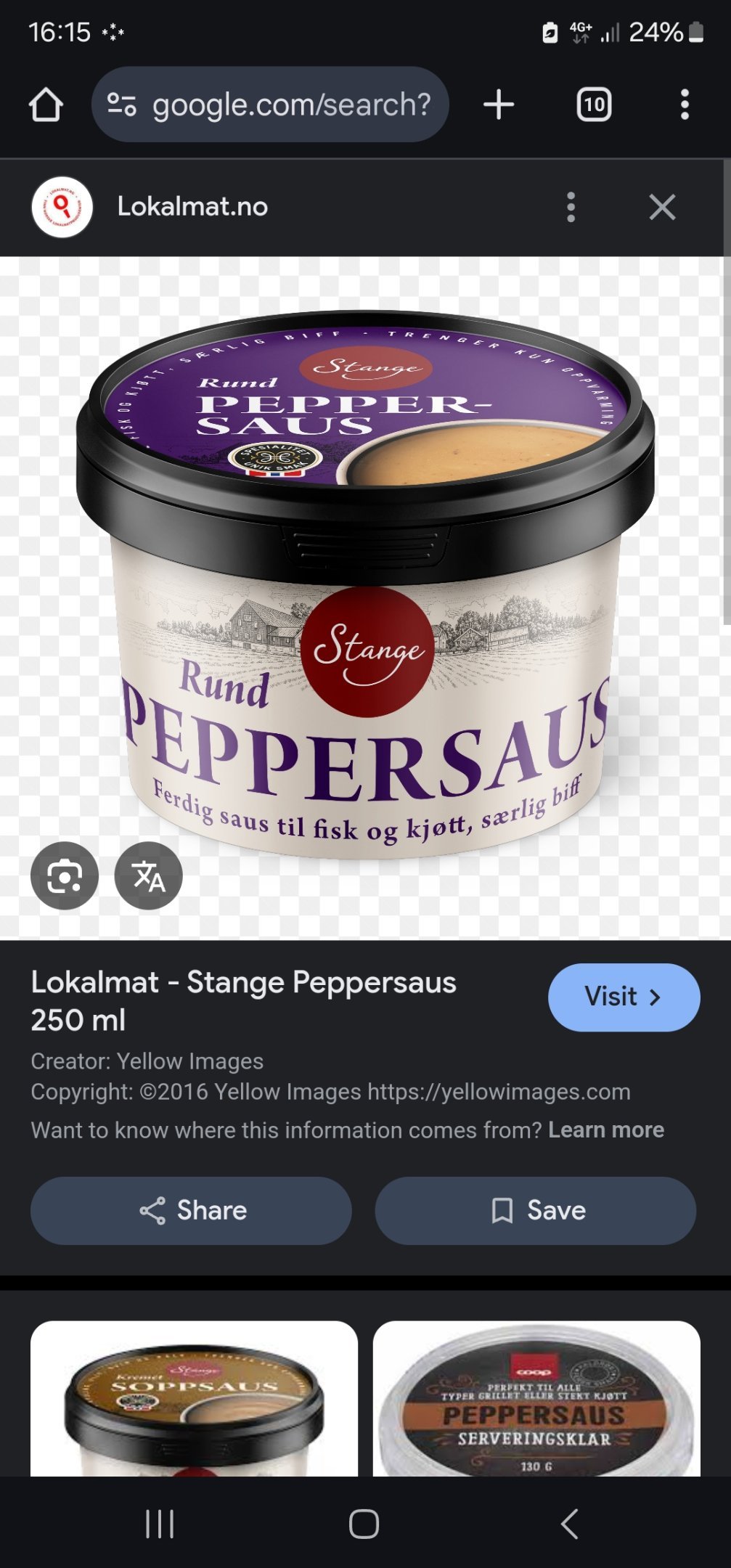Image resolution: width=731 pixels, height=1568 pixels.
Task: Visit the Lokalmat Stange Peppersaus page
Action: pyautogui.click(x=624, y=997)
